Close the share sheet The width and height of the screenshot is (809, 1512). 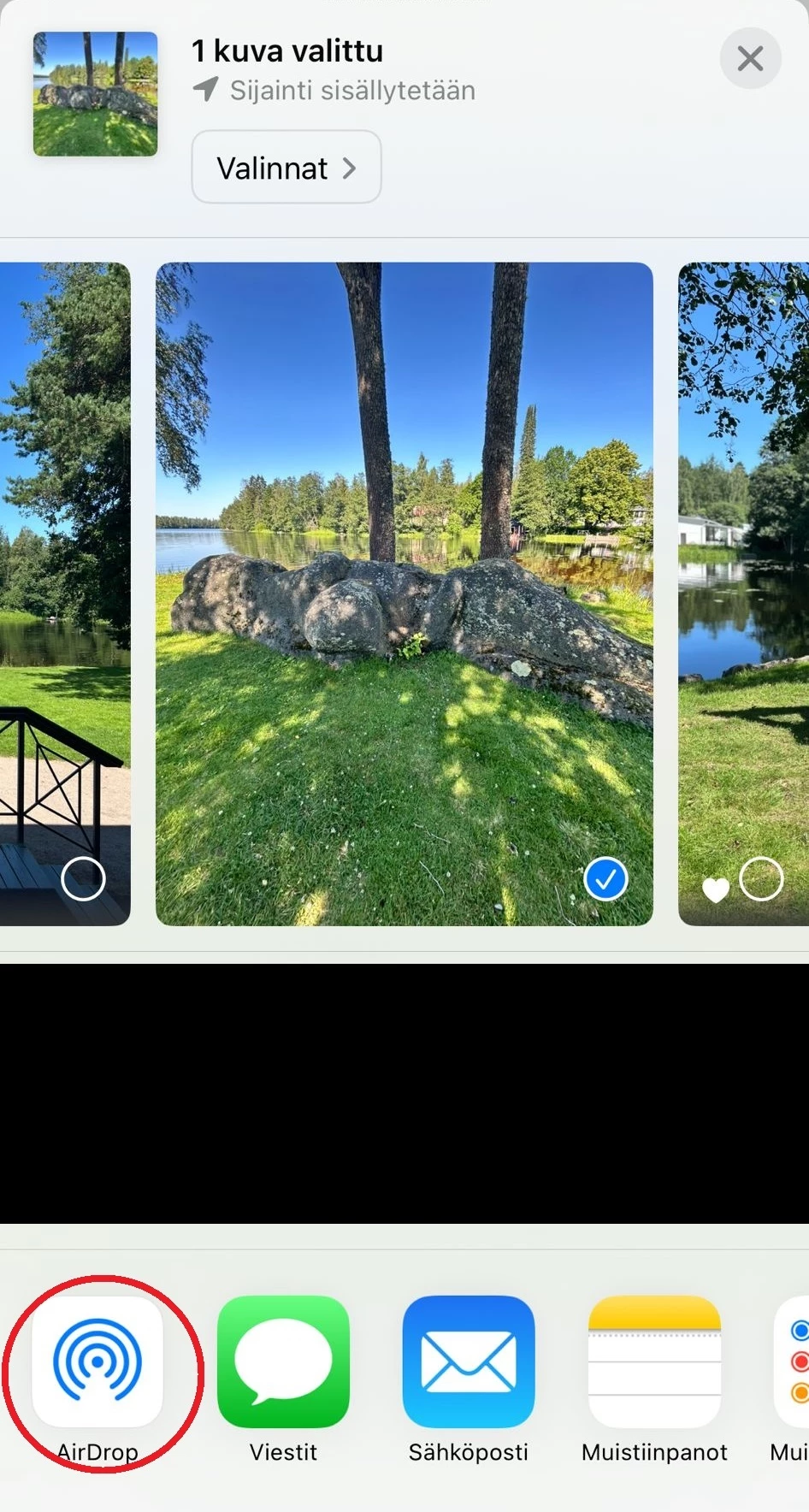tap(750, 58)
